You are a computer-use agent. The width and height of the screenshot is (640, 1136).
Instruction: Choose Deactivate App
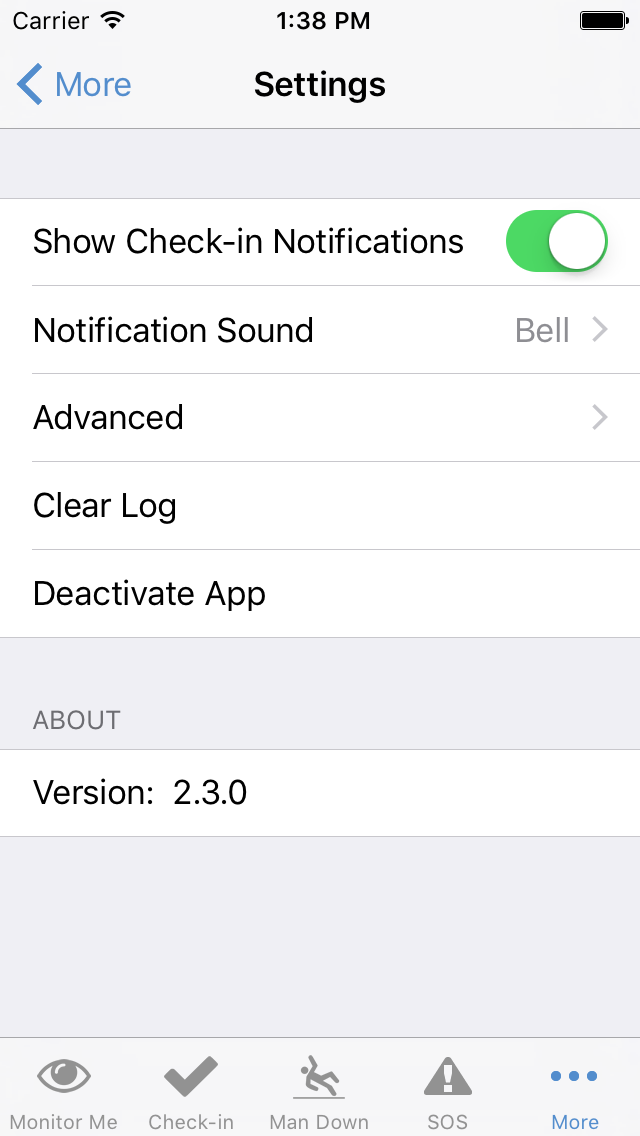[320, 594]
